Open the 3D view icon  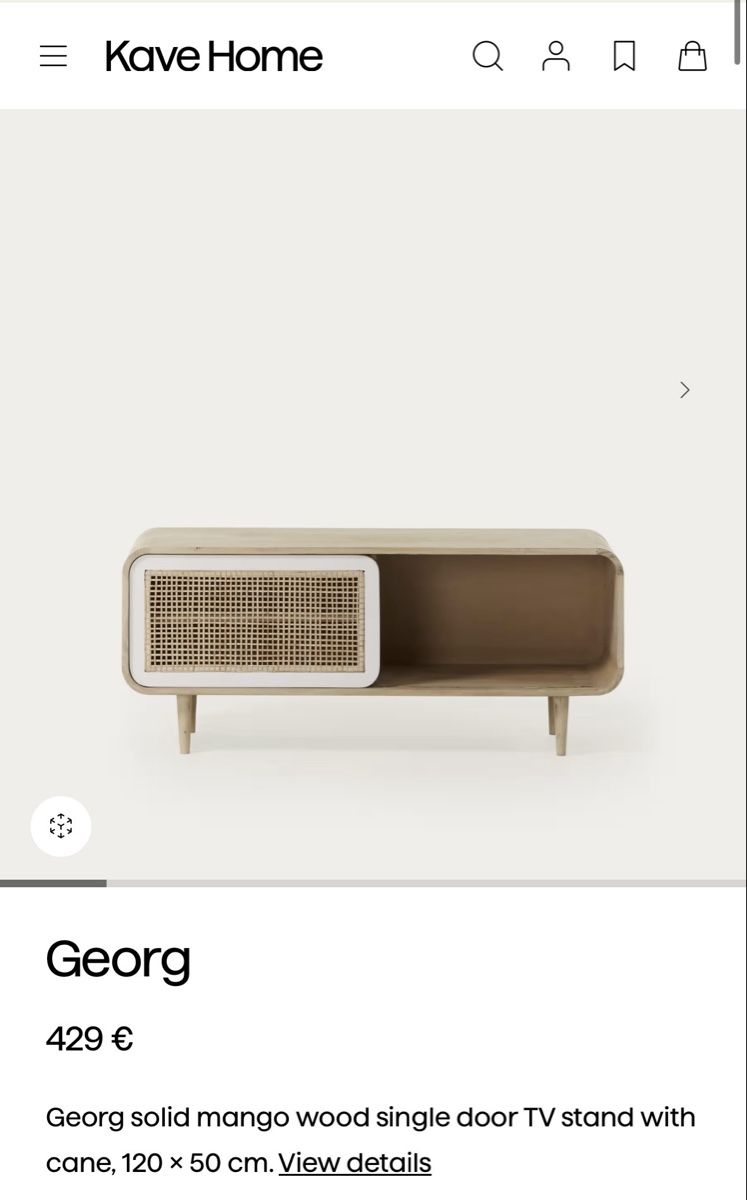(x=61, y=826)
